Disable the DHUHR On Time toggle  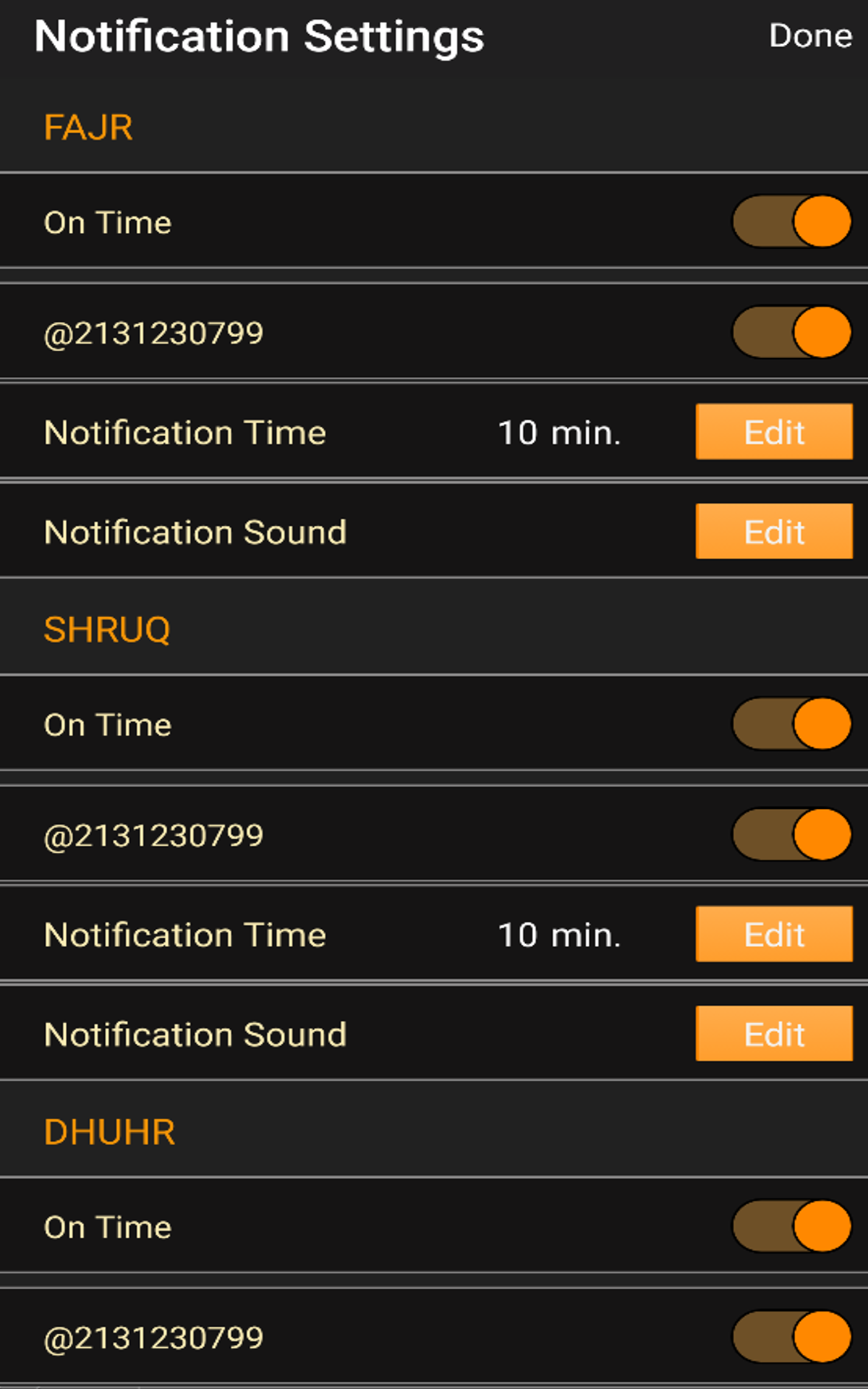coord(791,1226)
